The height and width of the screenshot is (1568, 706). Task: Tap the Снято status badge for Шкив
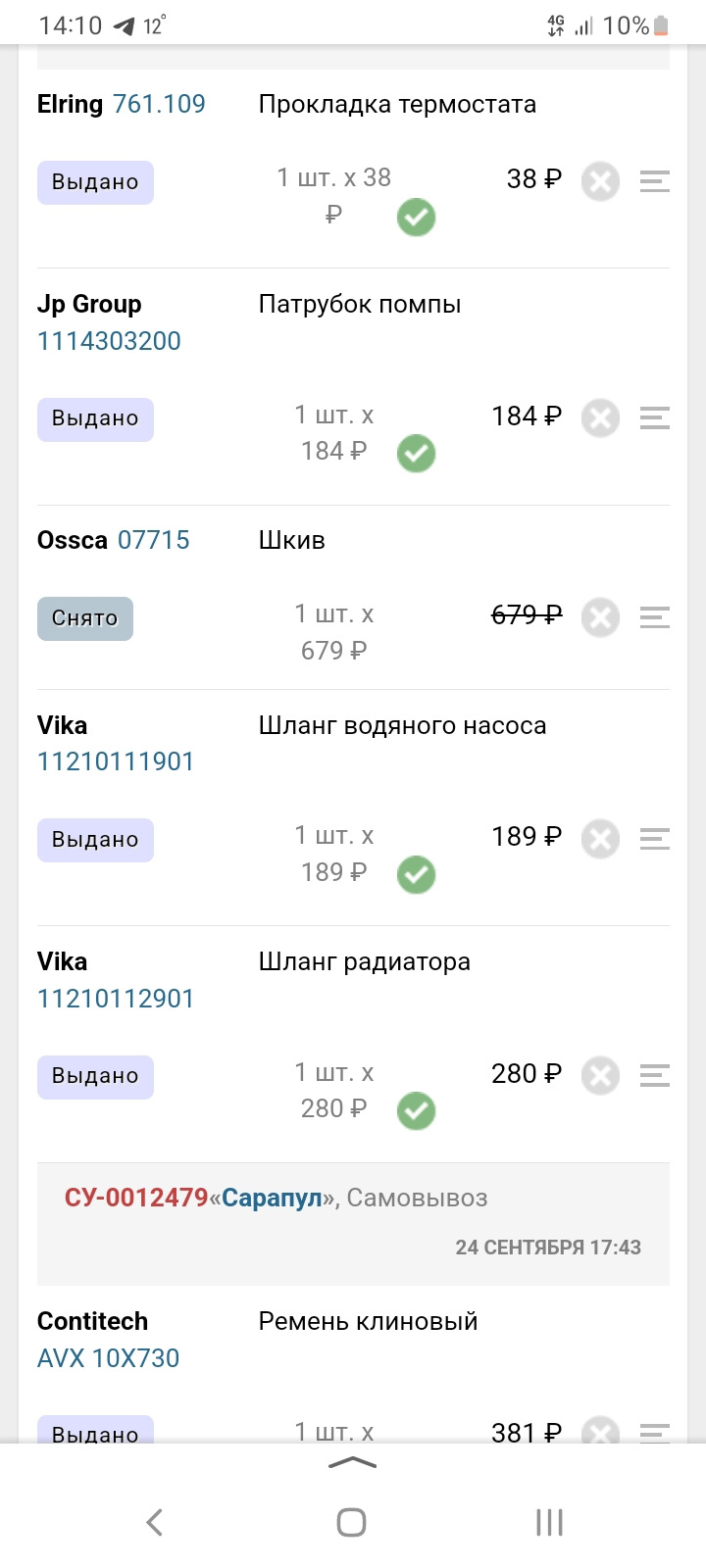(x=85, y=618)
